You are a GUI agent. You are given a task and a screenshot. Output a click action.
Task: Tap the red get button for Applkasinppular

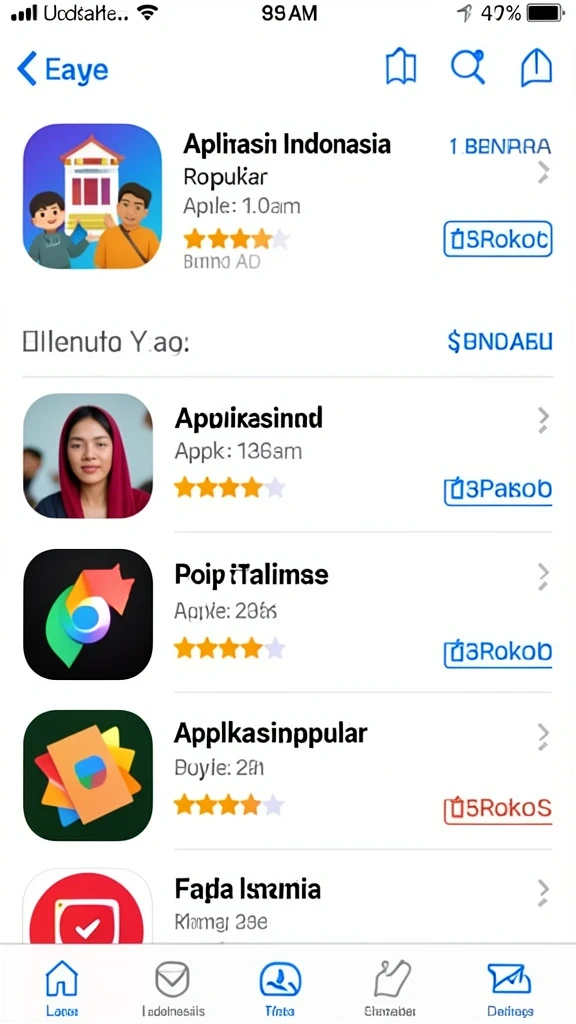pyautogui.click(x=498, y=809)
